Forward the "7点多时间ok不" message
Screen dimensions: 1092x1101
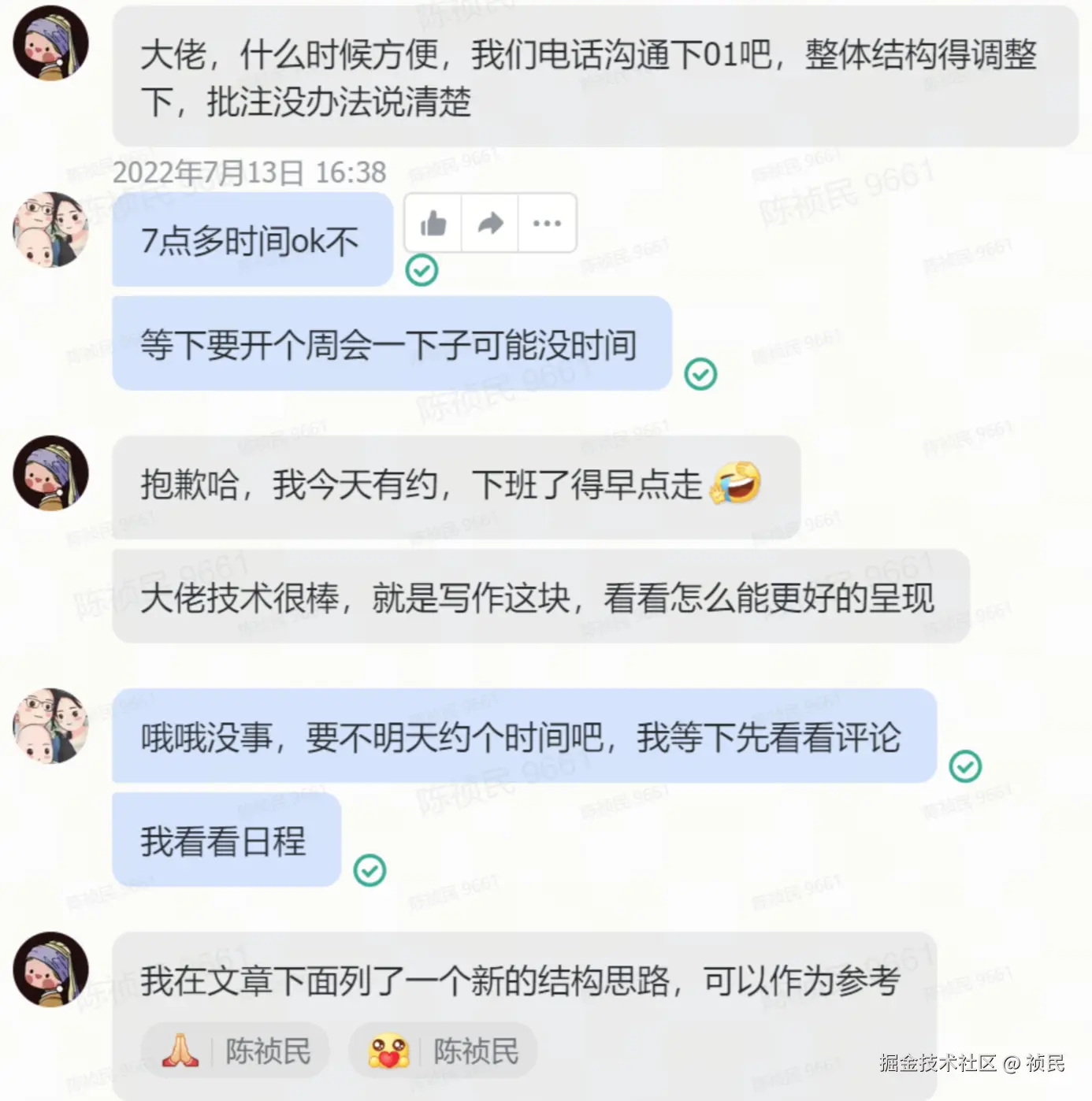(490, 224)
